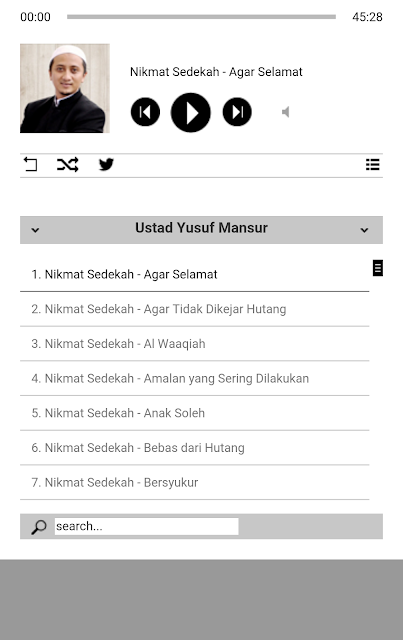
Task: Toggle the repeat loop icon
Action: [30, 164]
